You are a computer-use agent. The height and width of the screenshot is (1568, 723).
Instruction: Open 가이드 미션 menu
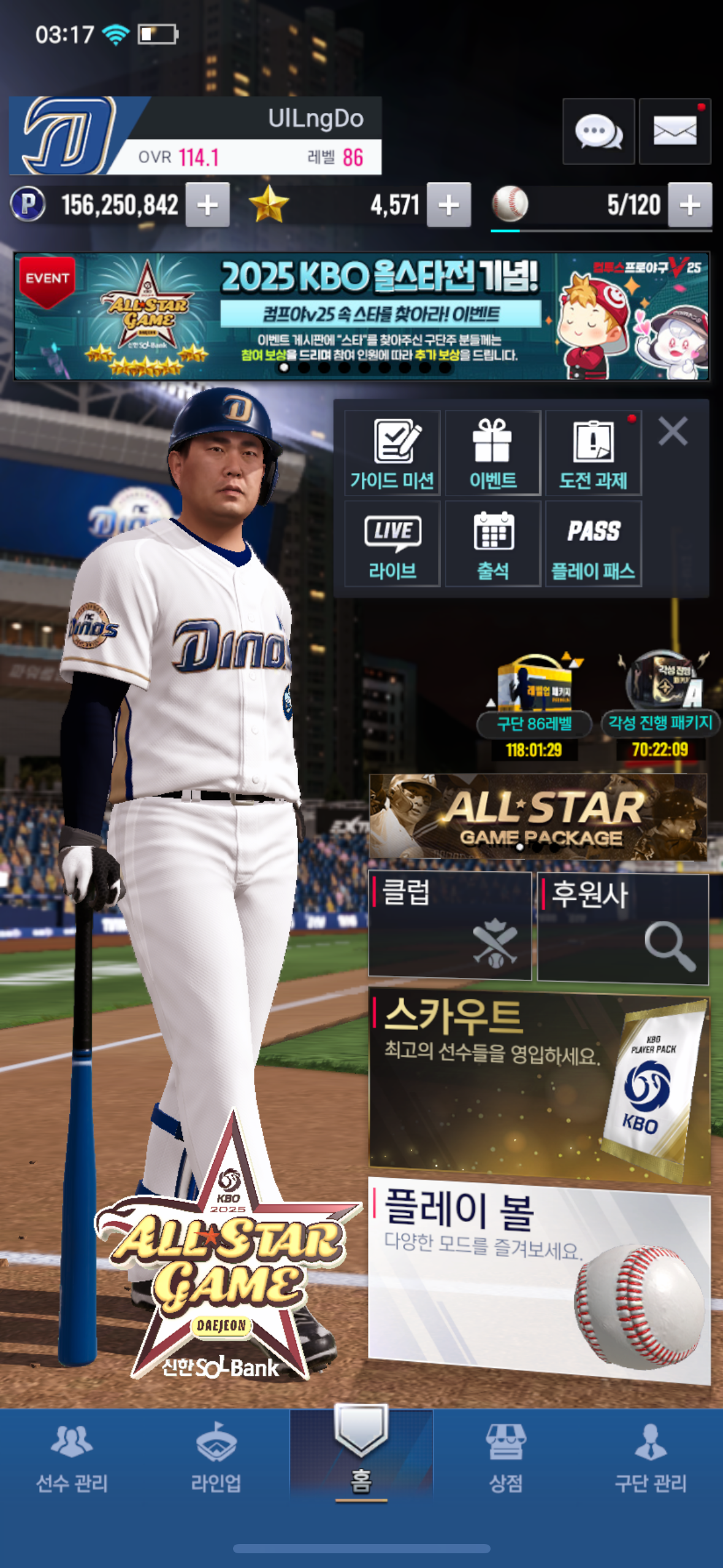392,453
